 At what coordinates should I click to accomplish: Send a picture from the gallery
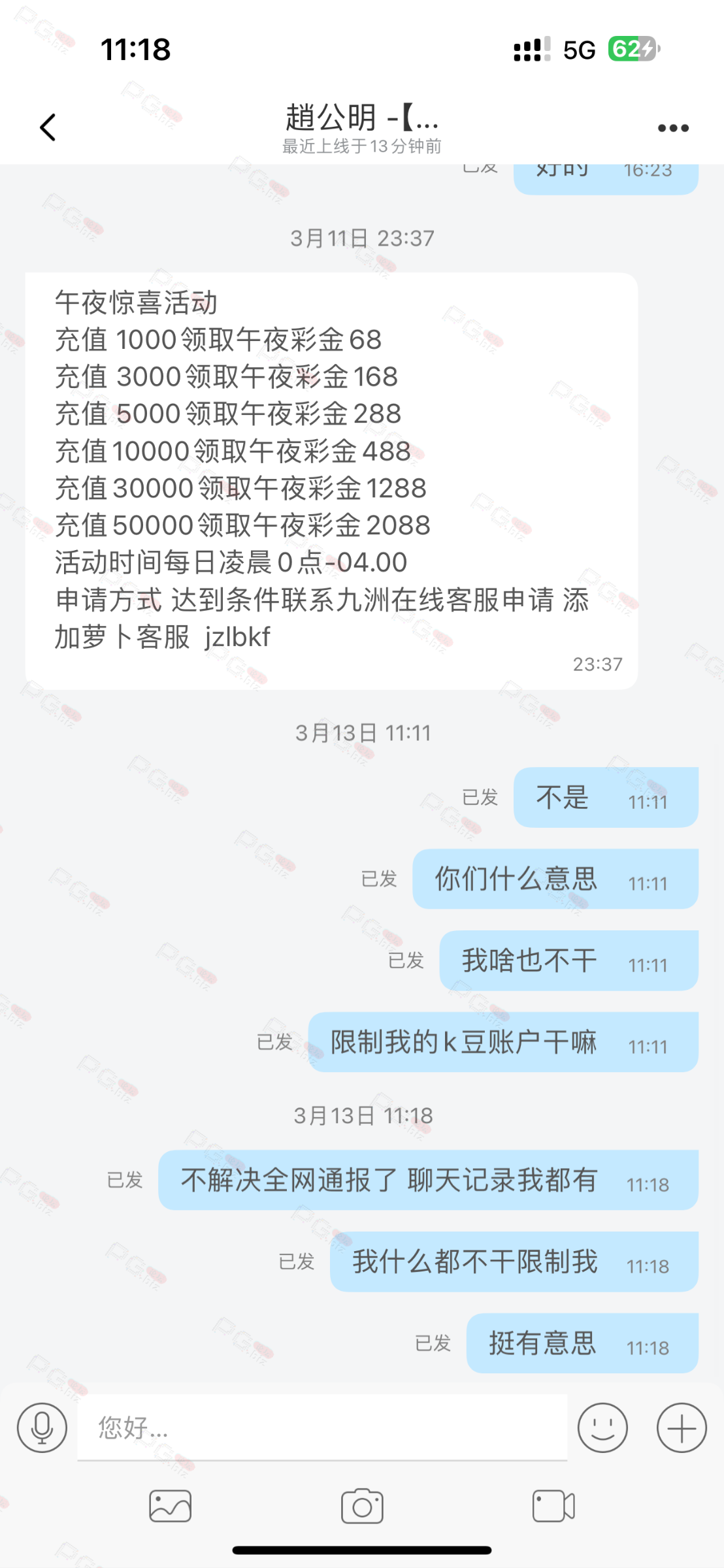click(x=171, y=1506)
